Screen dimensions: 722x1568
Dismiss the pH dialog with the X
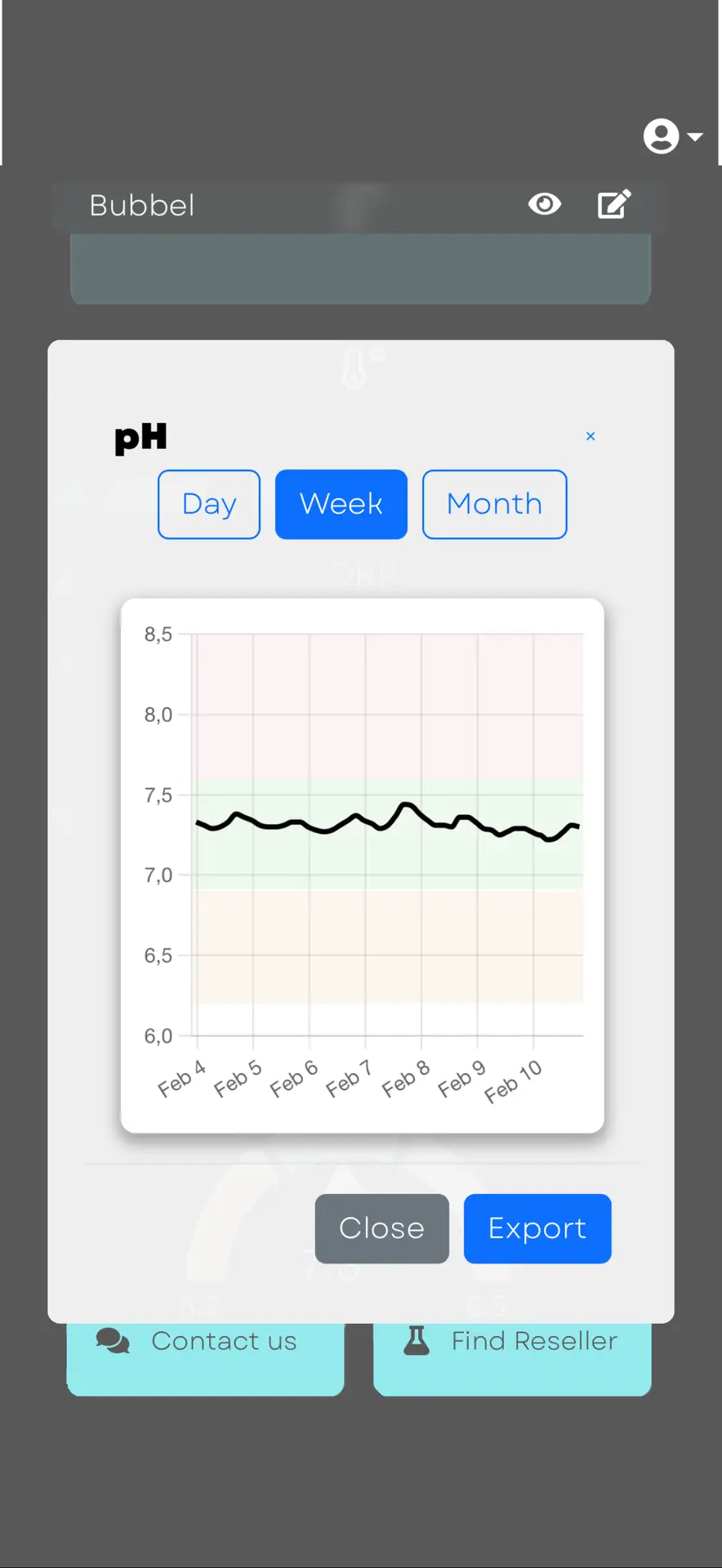click(591, 436)
